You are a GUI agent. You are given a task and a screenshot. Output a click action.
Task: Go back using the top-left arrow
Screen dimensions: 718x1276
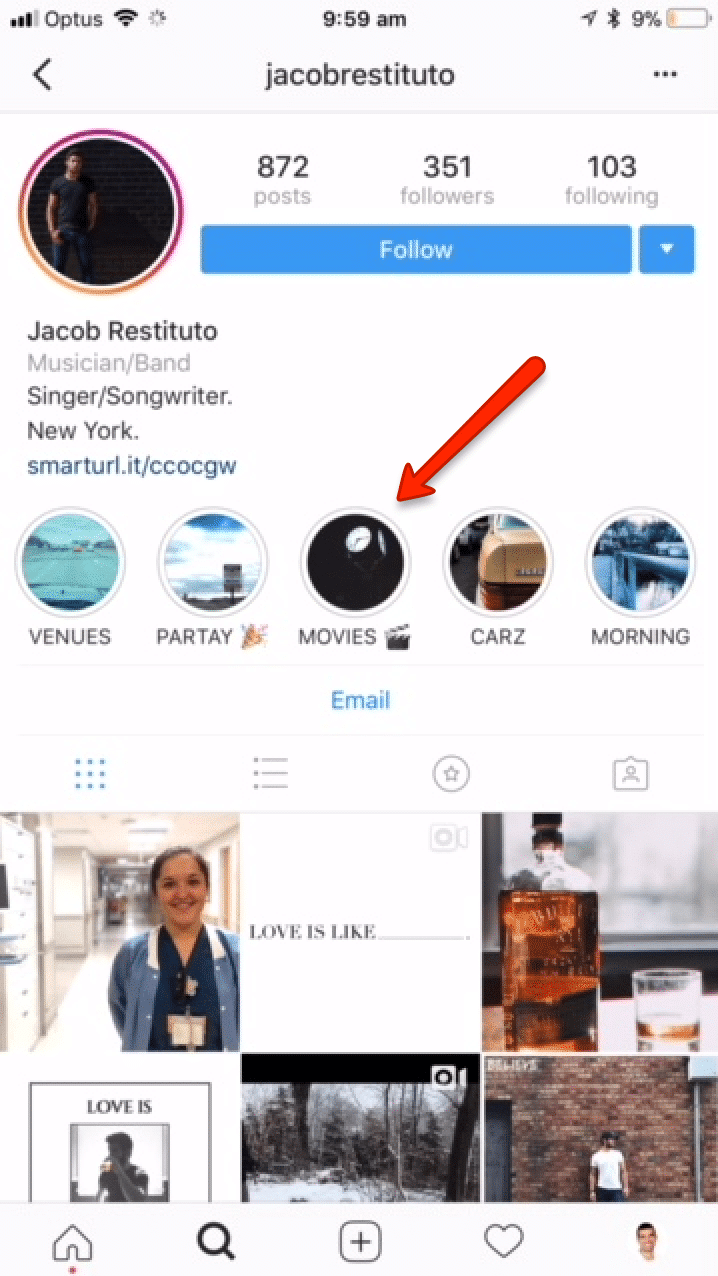[x=42, y=75]
